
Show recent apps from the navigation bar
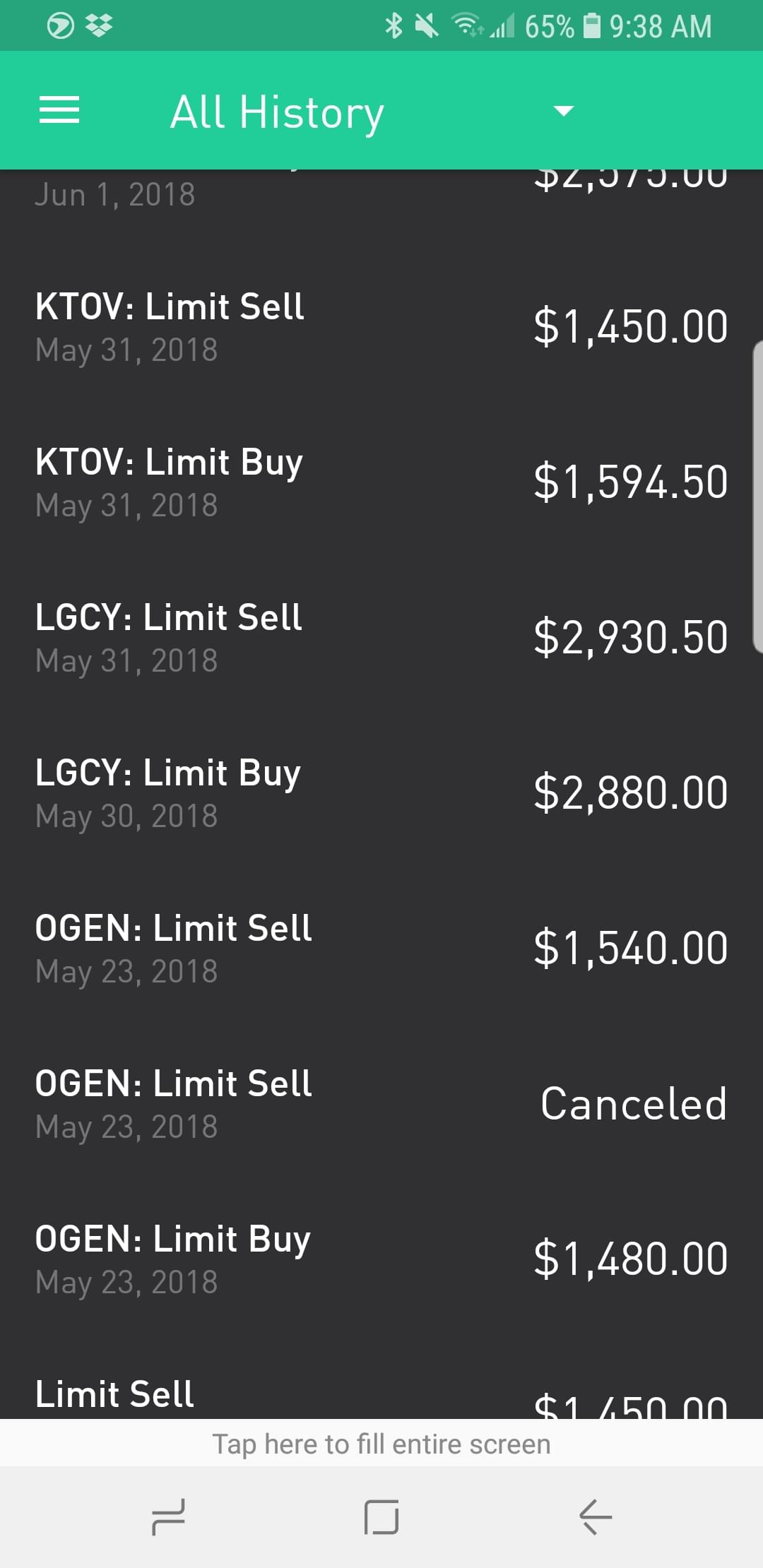click(168, 1517)
